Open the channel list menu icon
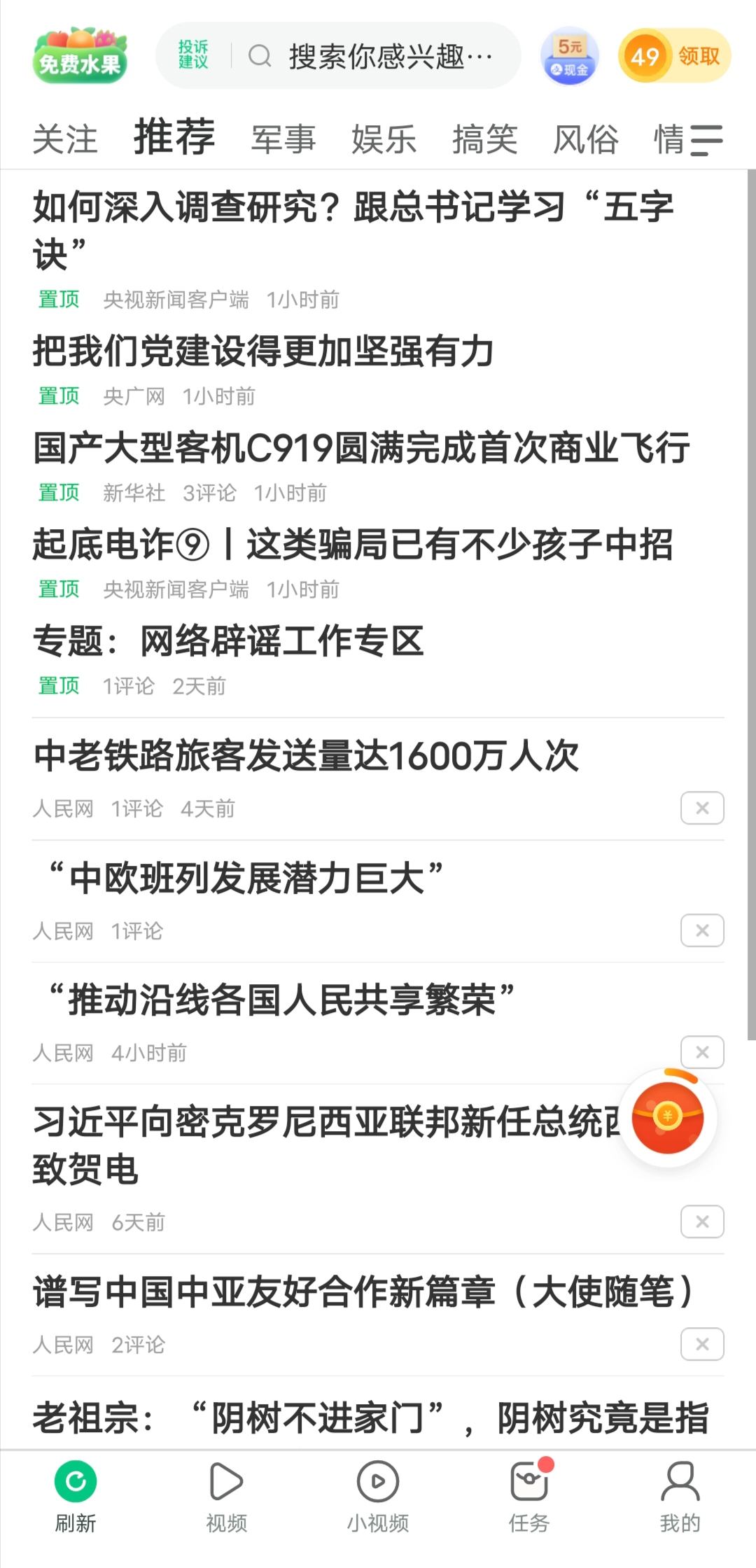Viewport: 756px width, 1568px height. point(706,140)
